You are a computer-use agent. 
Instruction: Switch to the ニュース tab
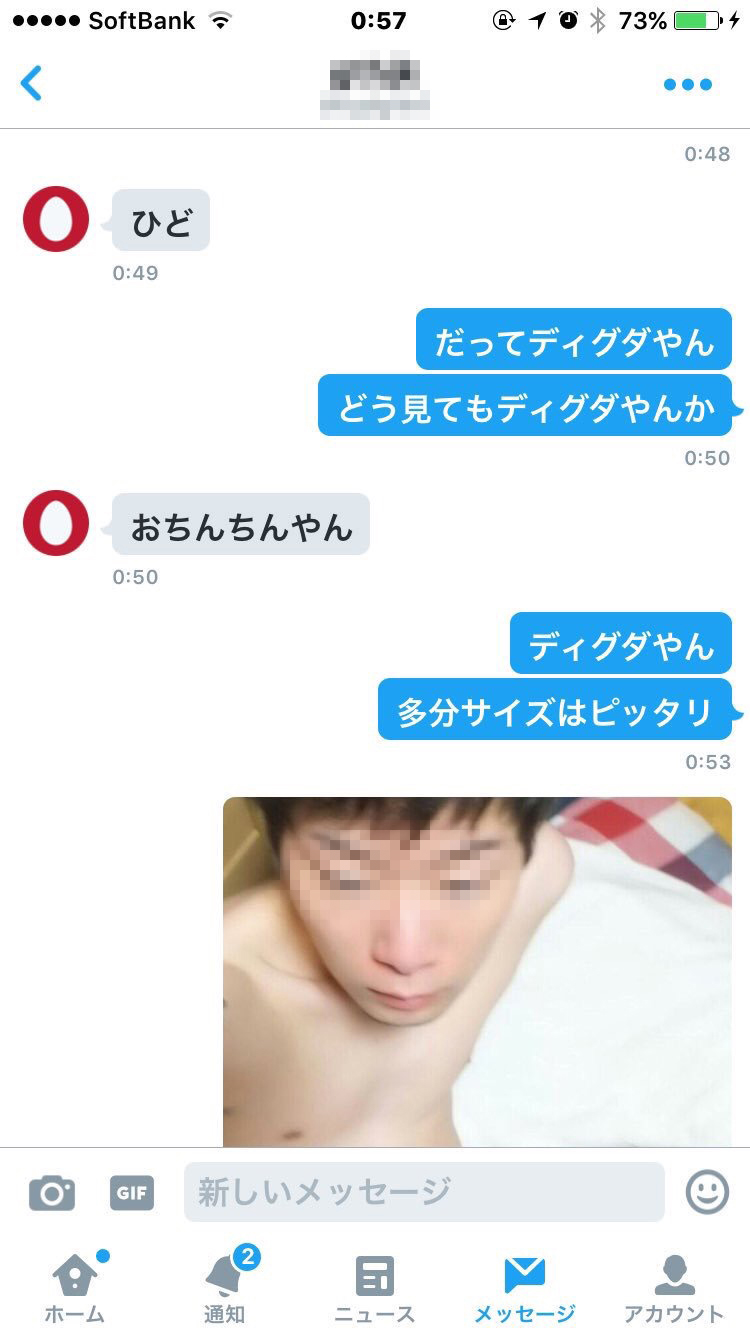(375, 1288)
